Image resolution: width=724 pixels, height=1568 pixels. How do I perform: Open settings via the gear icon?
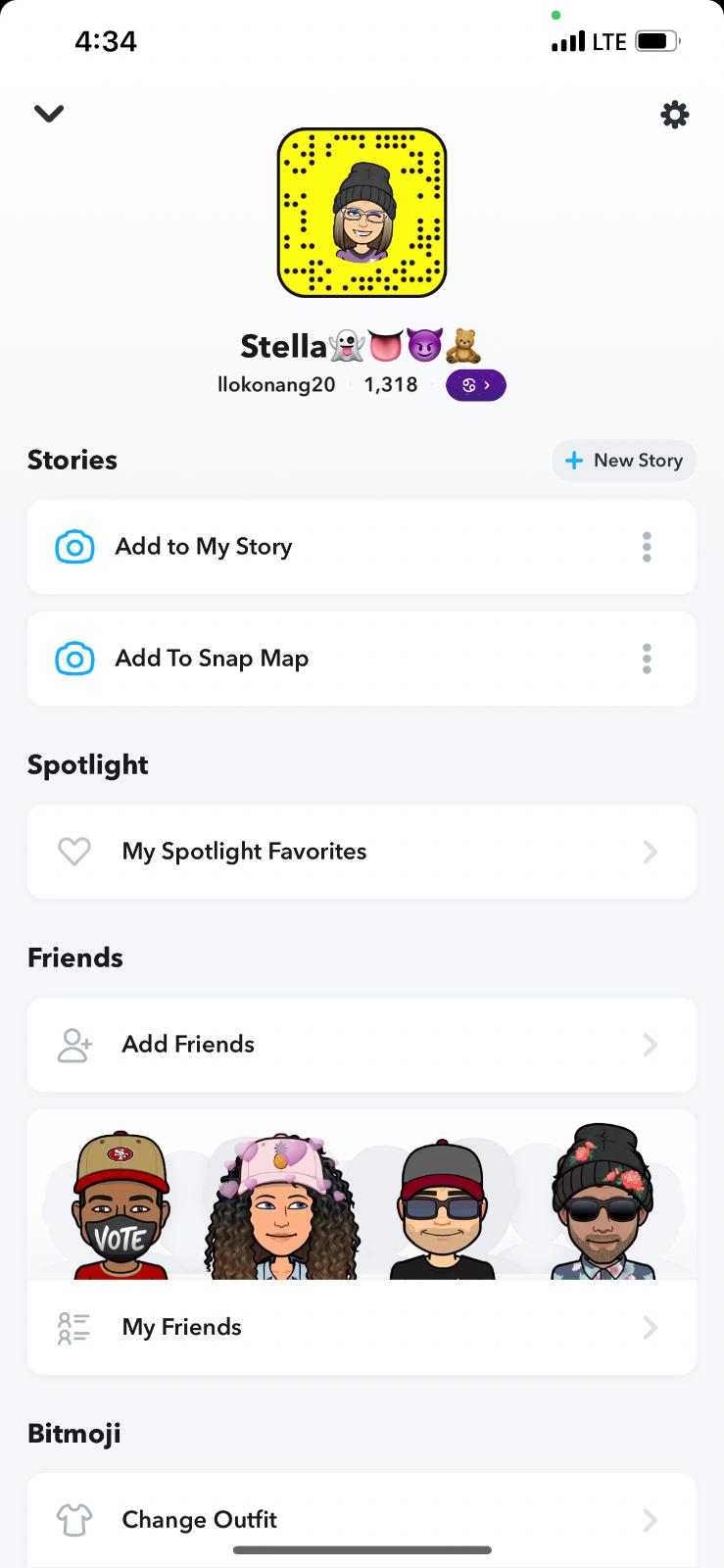(x=674, y=115)
